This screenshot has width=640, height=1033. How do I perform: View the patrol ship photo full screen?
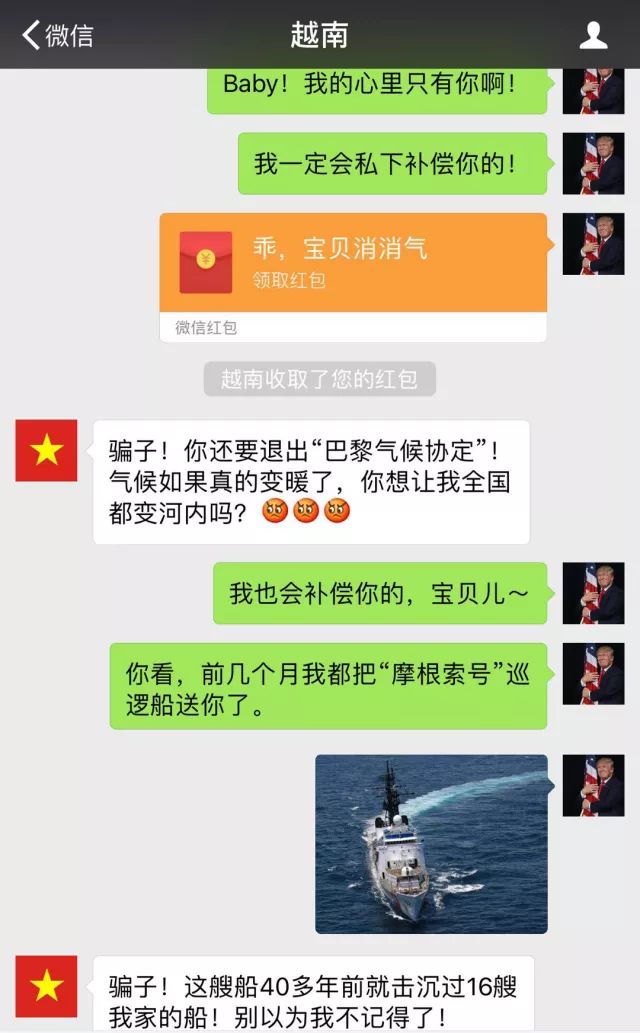pos(431,844)
